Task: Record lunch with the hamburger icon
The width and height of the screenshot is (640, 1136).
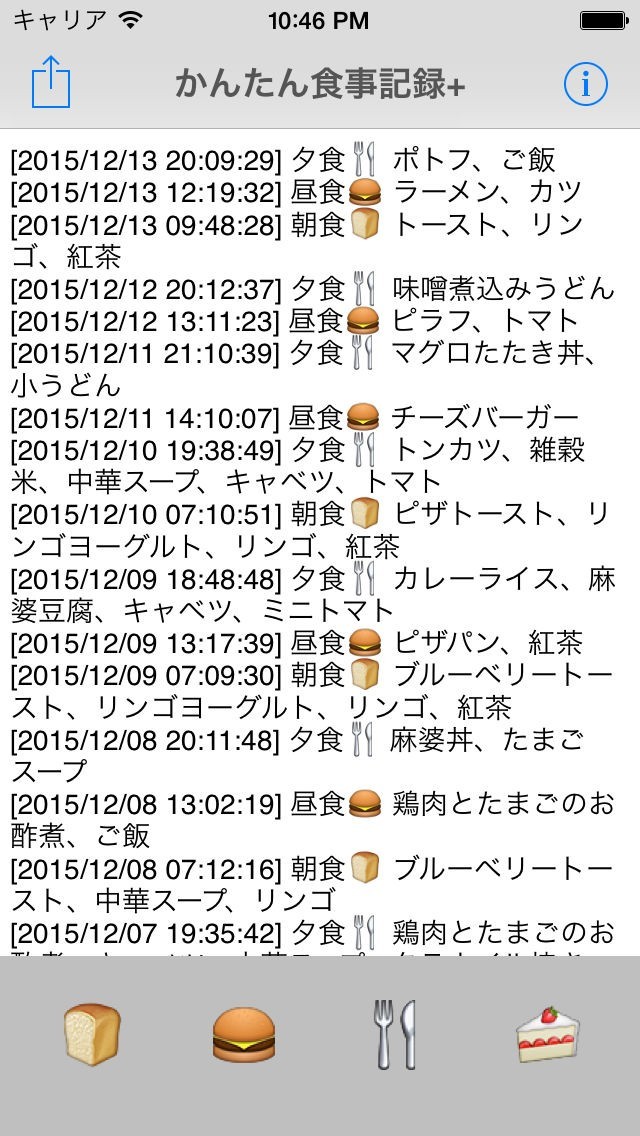Action: click(x=244, y=1035)
